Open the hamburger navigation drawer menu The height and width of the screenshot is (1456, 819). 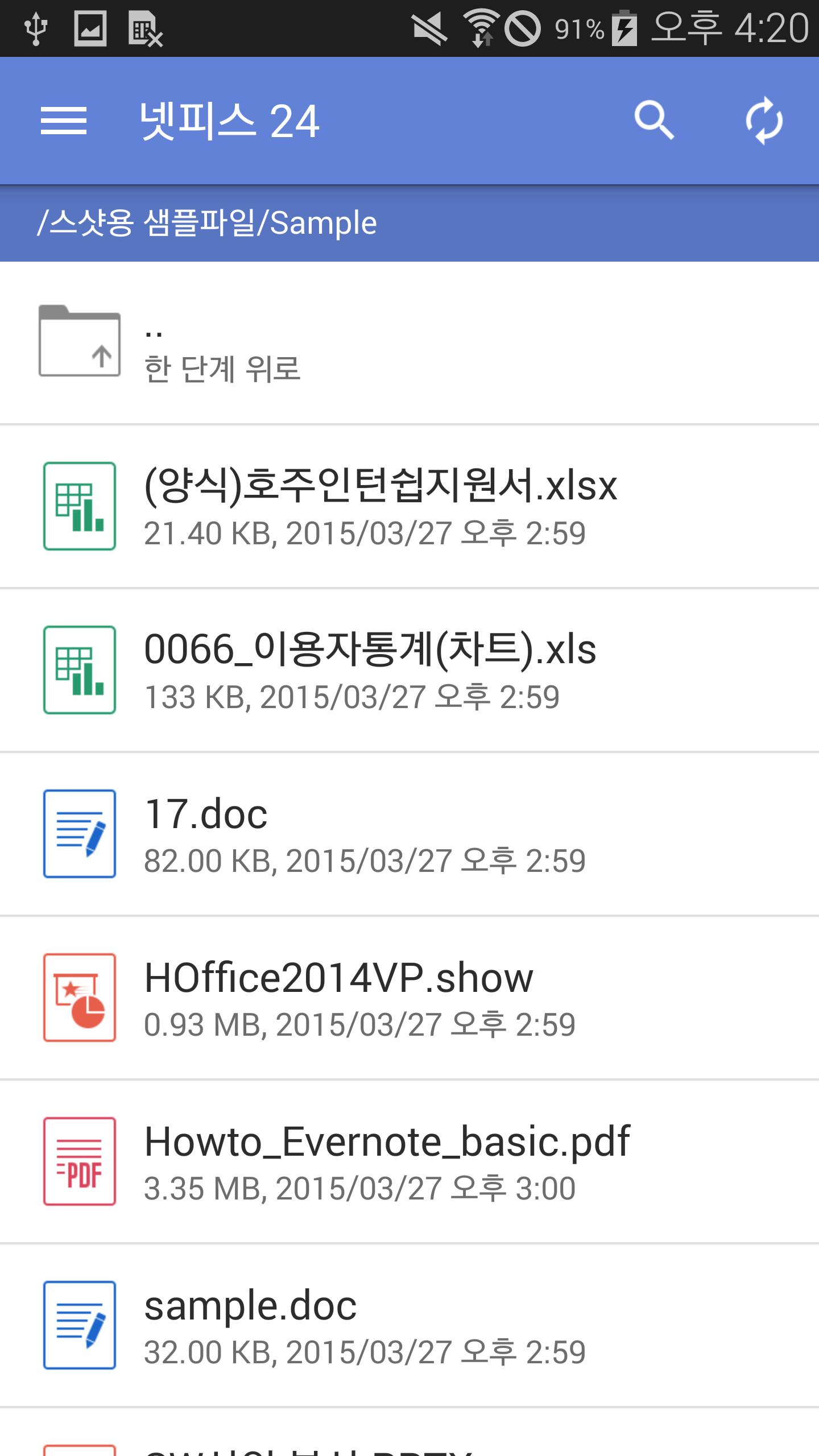click(64, 121)
